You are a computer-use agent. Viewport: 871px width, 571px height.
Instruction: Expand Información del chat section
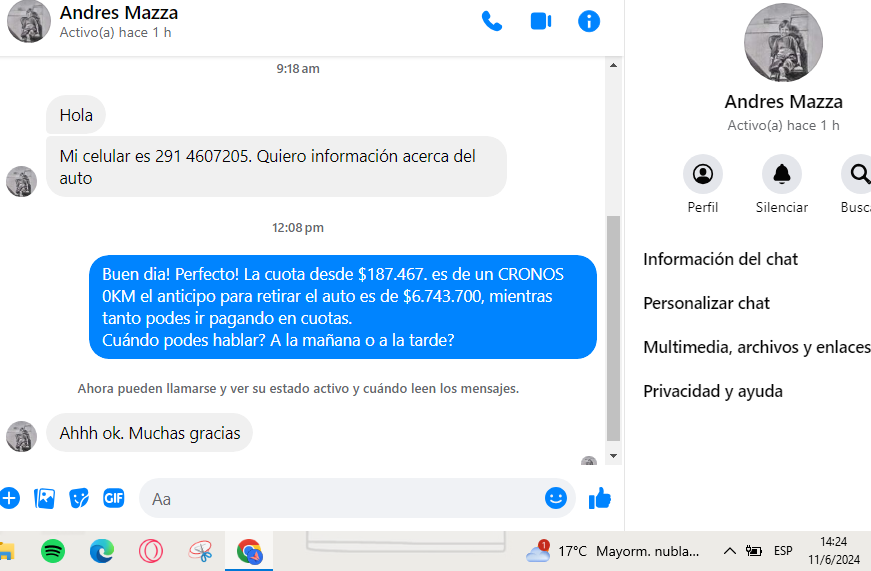(720, 259)
